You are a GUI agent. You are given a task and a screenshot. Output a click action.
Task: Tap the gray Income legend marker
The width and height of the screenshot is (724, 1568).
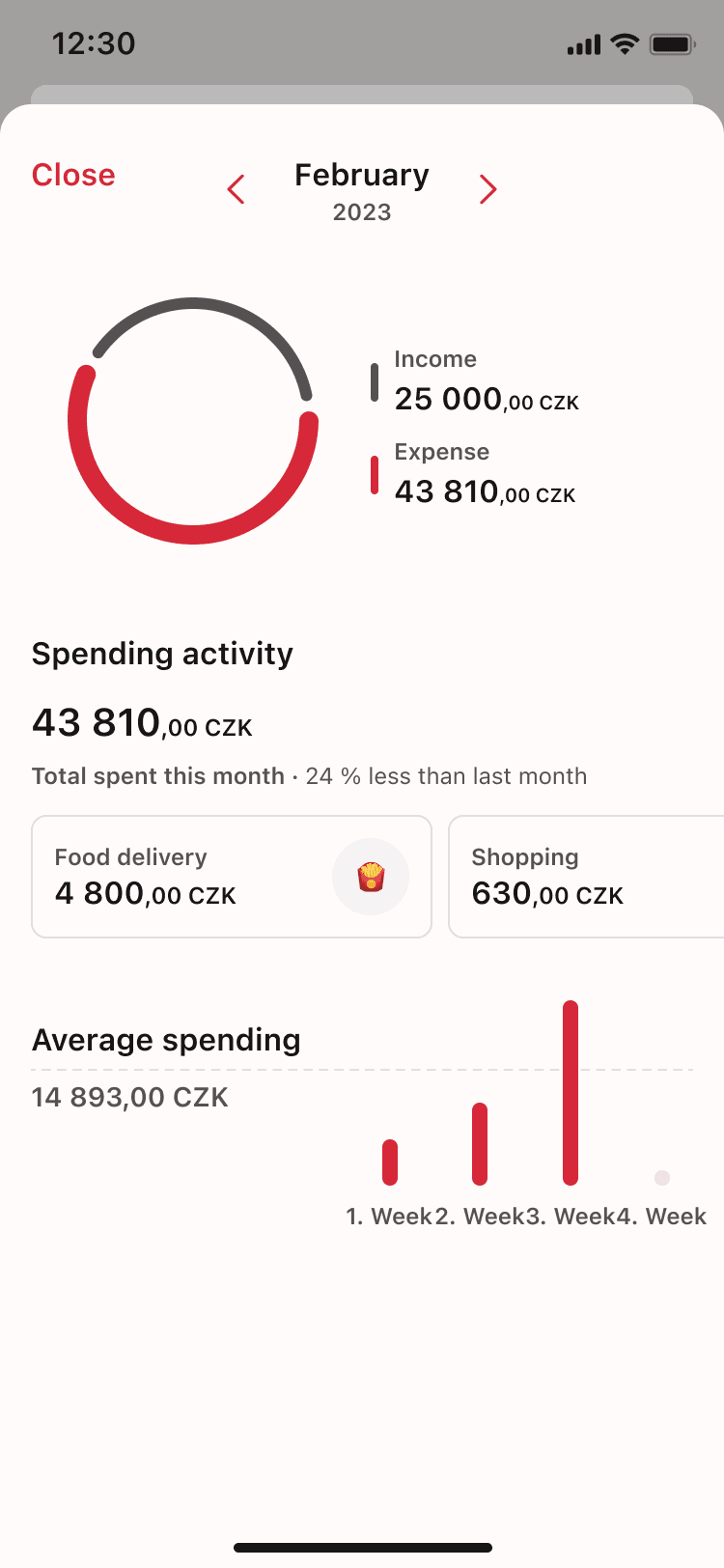[376, 380]
